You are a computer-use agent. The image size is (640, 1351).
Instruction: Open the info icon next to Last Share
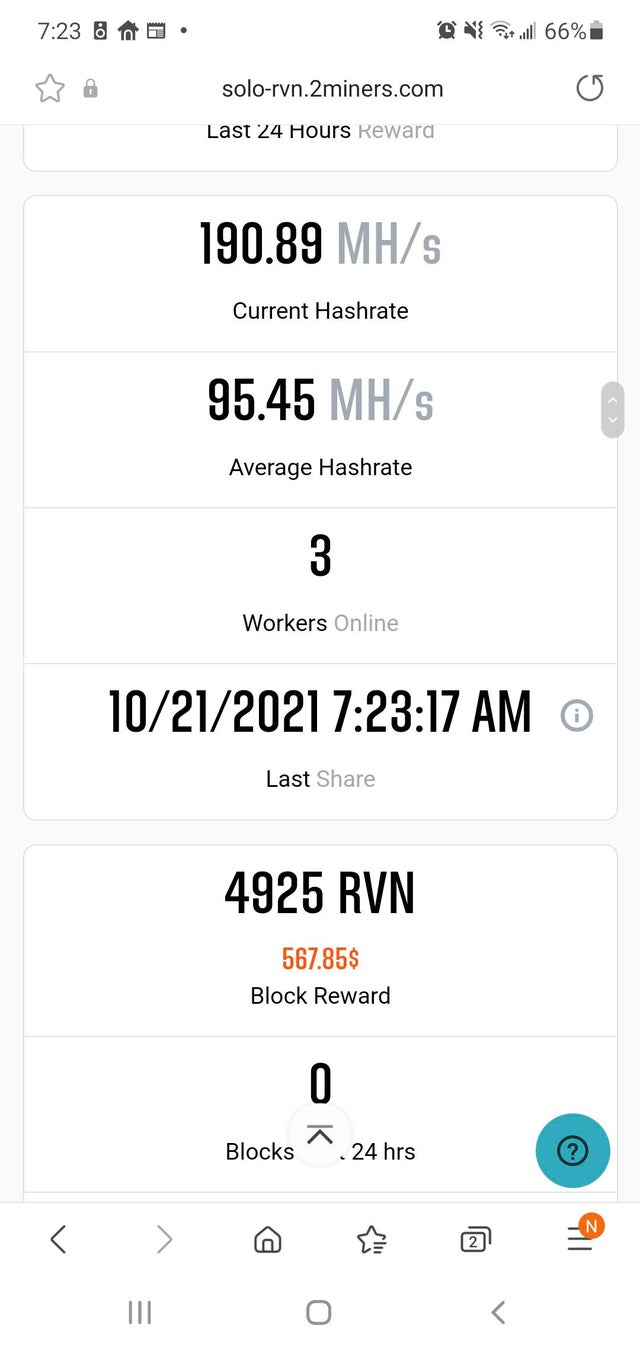(x=577, y=715)
